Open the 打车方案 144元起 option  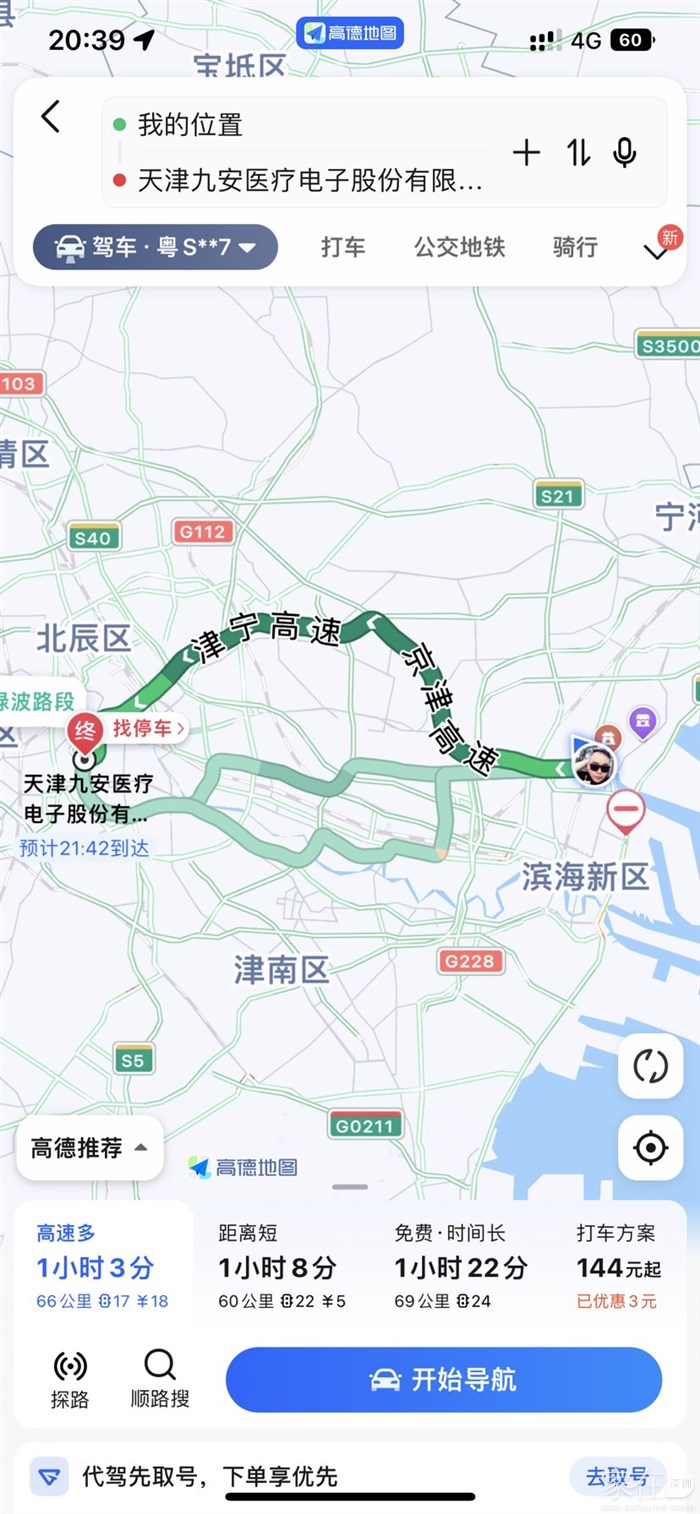[620, 1268]
